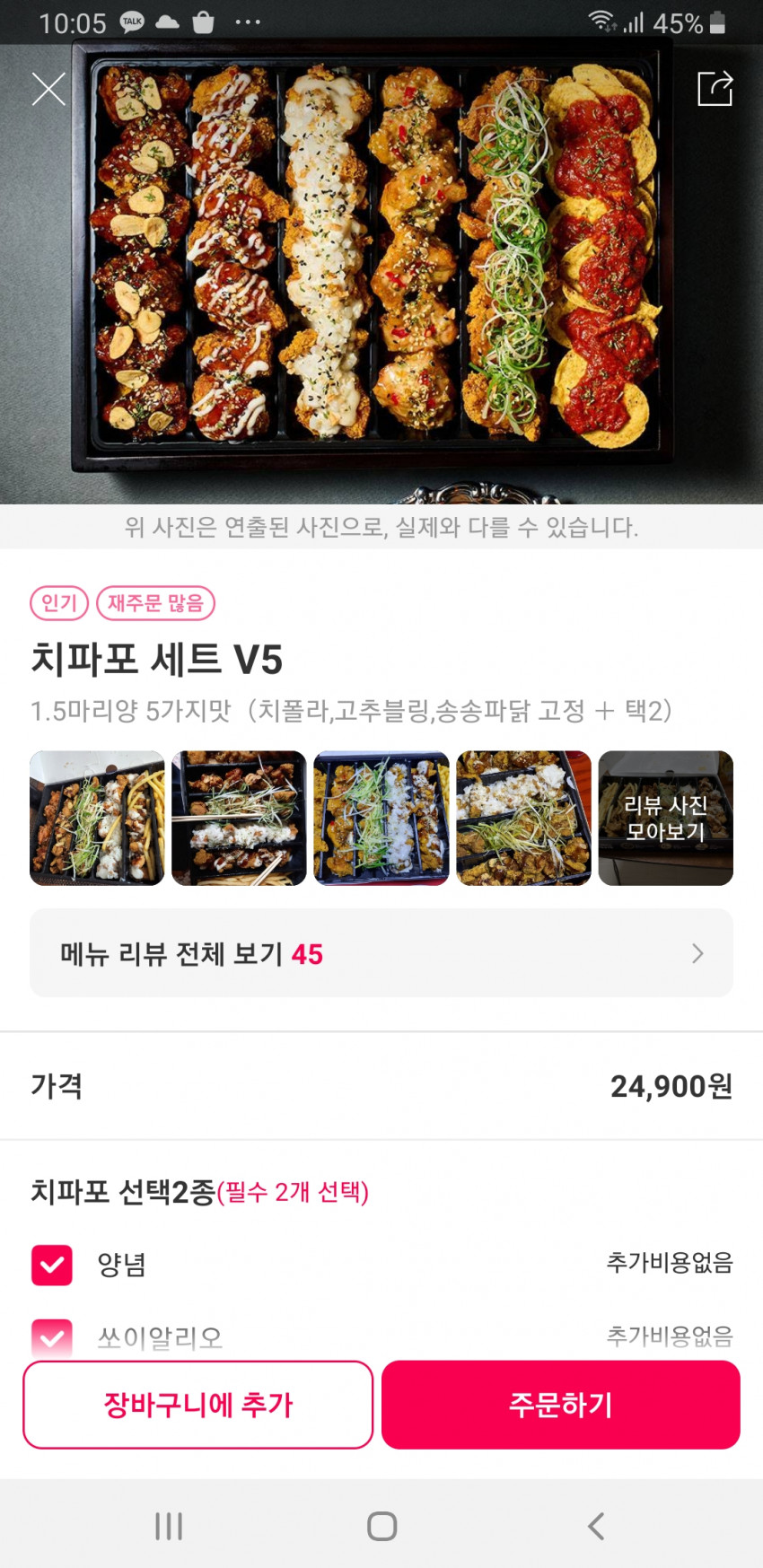
Task: Uncheck the 쏘이알리오 option
Action: (x=52, y=1337)
